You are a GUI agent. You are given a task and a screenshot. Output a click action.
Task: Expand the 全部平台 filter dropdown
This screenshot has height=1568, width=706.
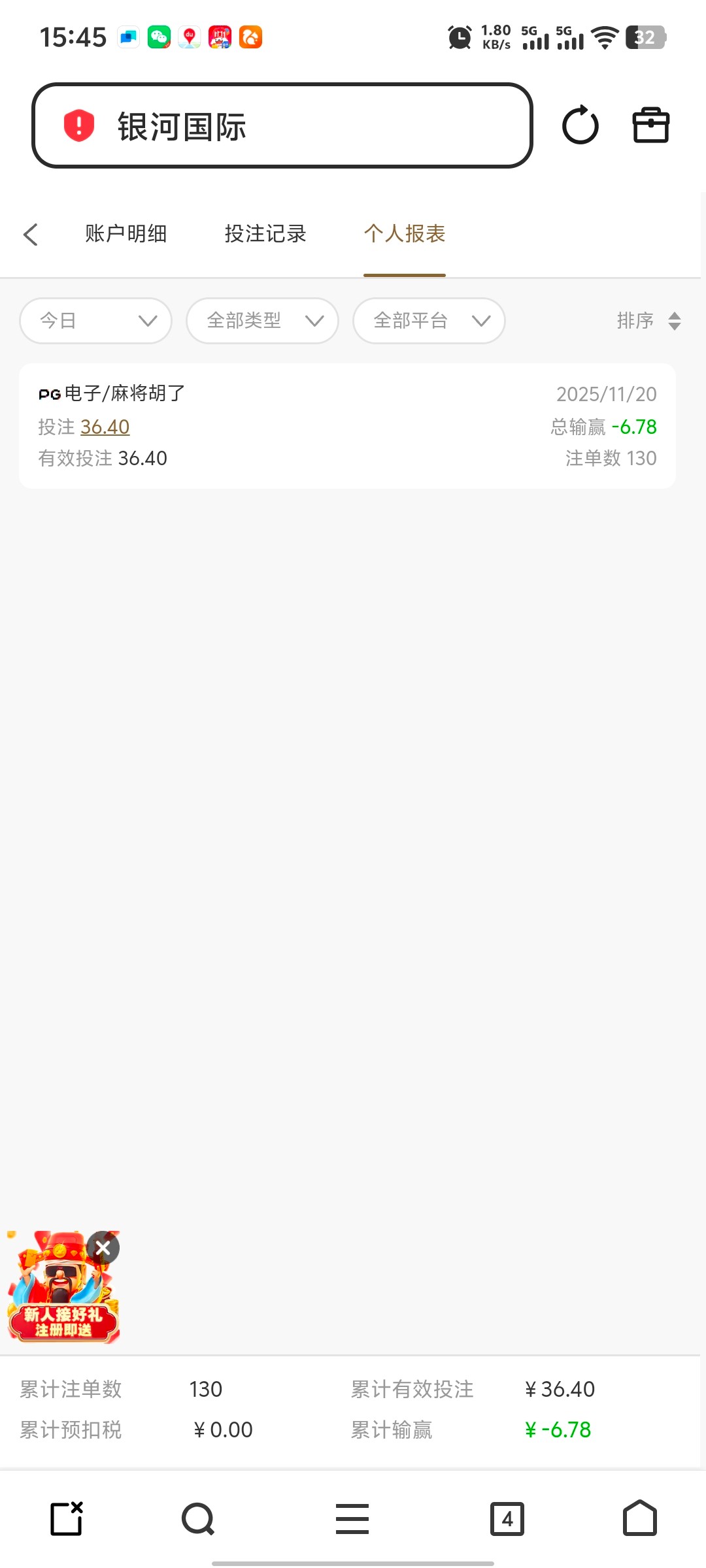click(x=429, y=321)
